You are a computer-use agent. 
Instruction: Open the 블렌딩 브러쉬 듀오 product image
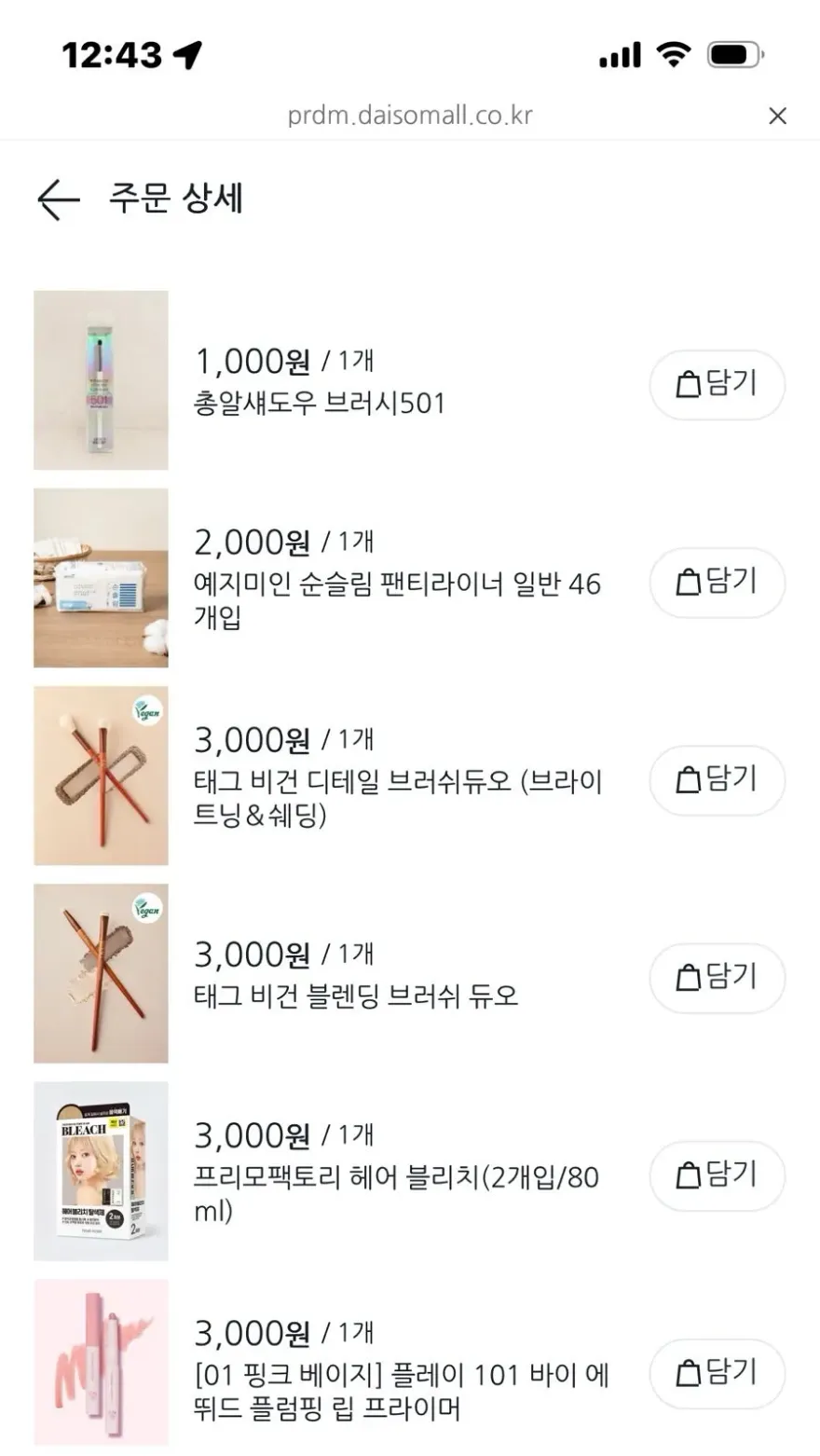point(101,973)
